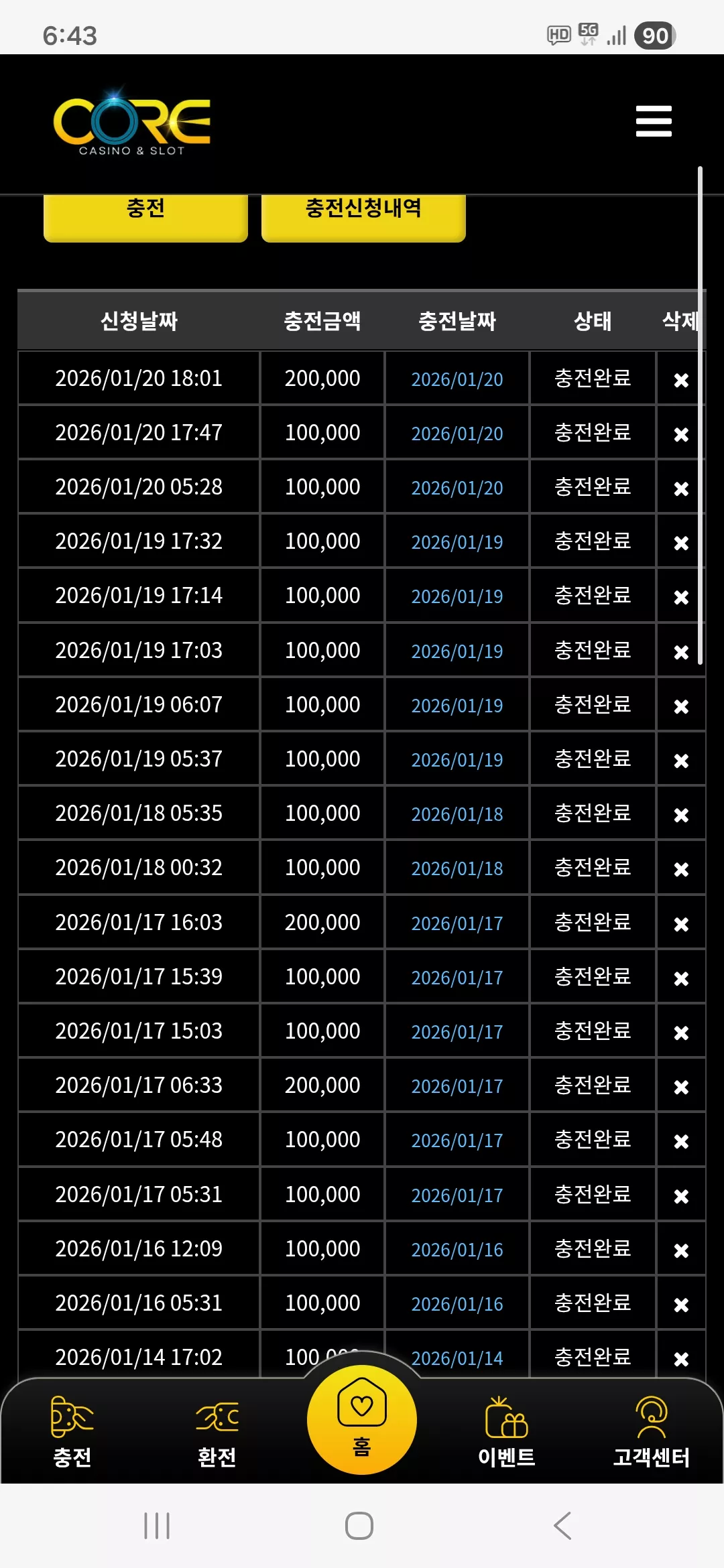Delete the 2026/01/16 12:09 record
The image size is (724, 1568).
681,1250
